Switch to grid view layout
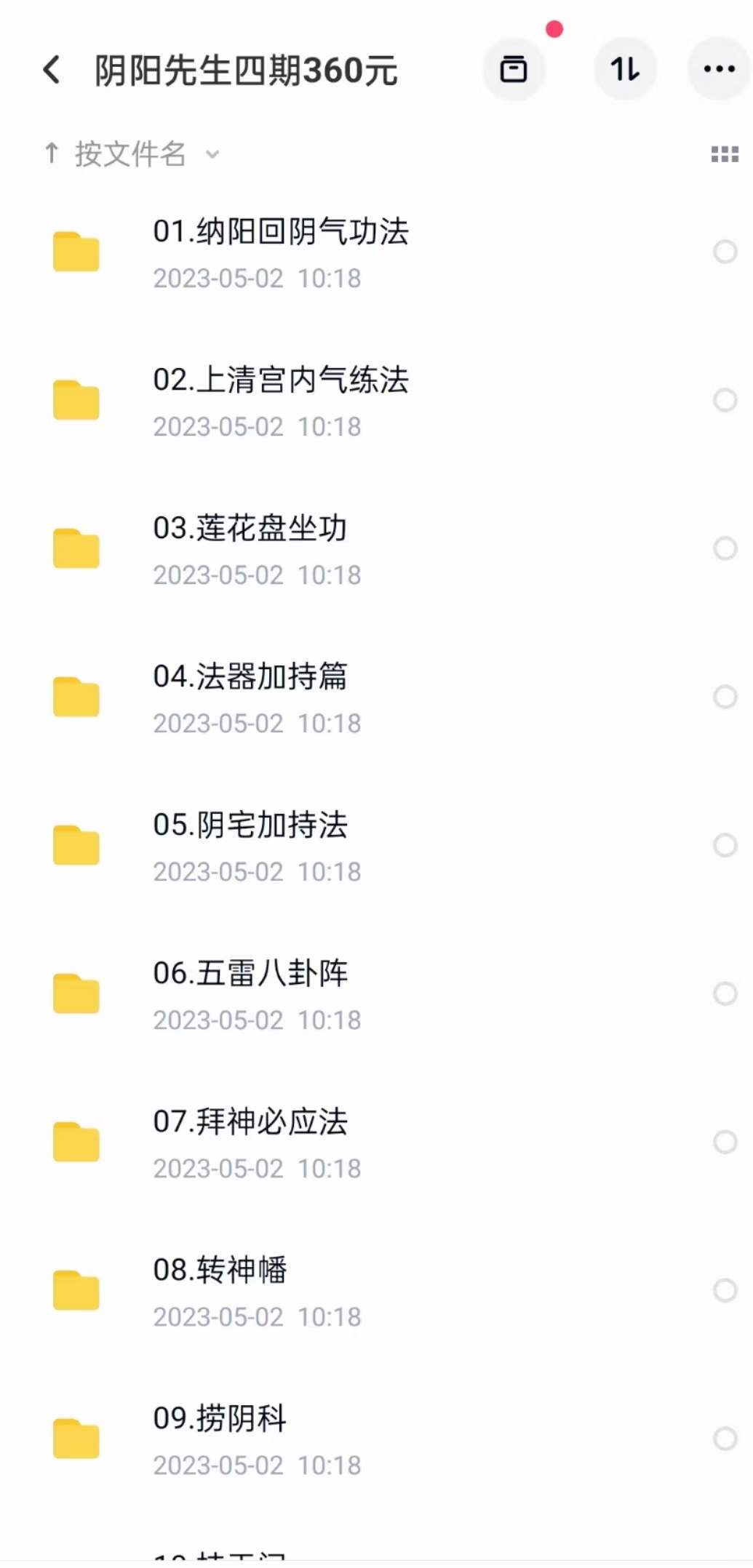The width and height of the screenshot is (753, 1568). click(x=725, y=153)
